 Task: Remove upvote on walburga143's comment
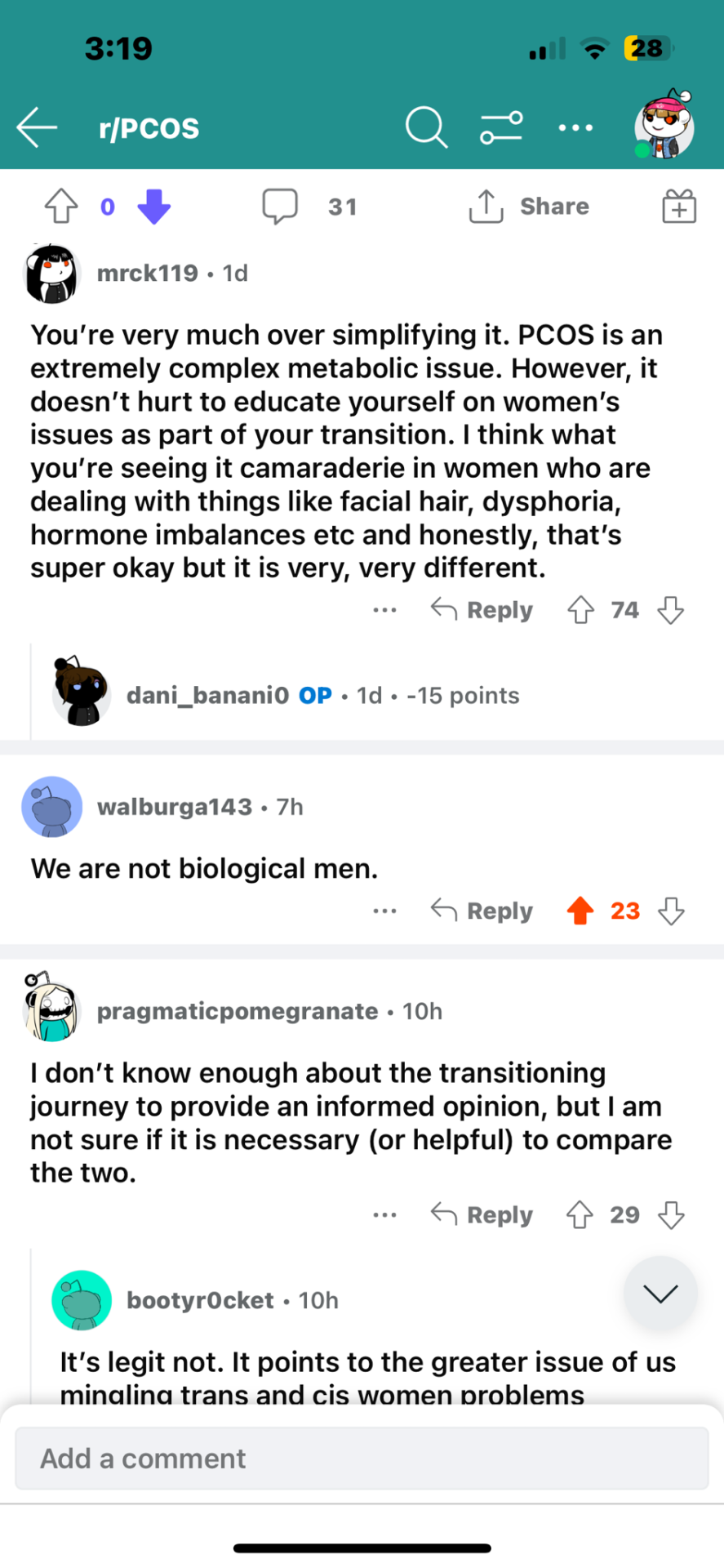[x=580, y=911]
